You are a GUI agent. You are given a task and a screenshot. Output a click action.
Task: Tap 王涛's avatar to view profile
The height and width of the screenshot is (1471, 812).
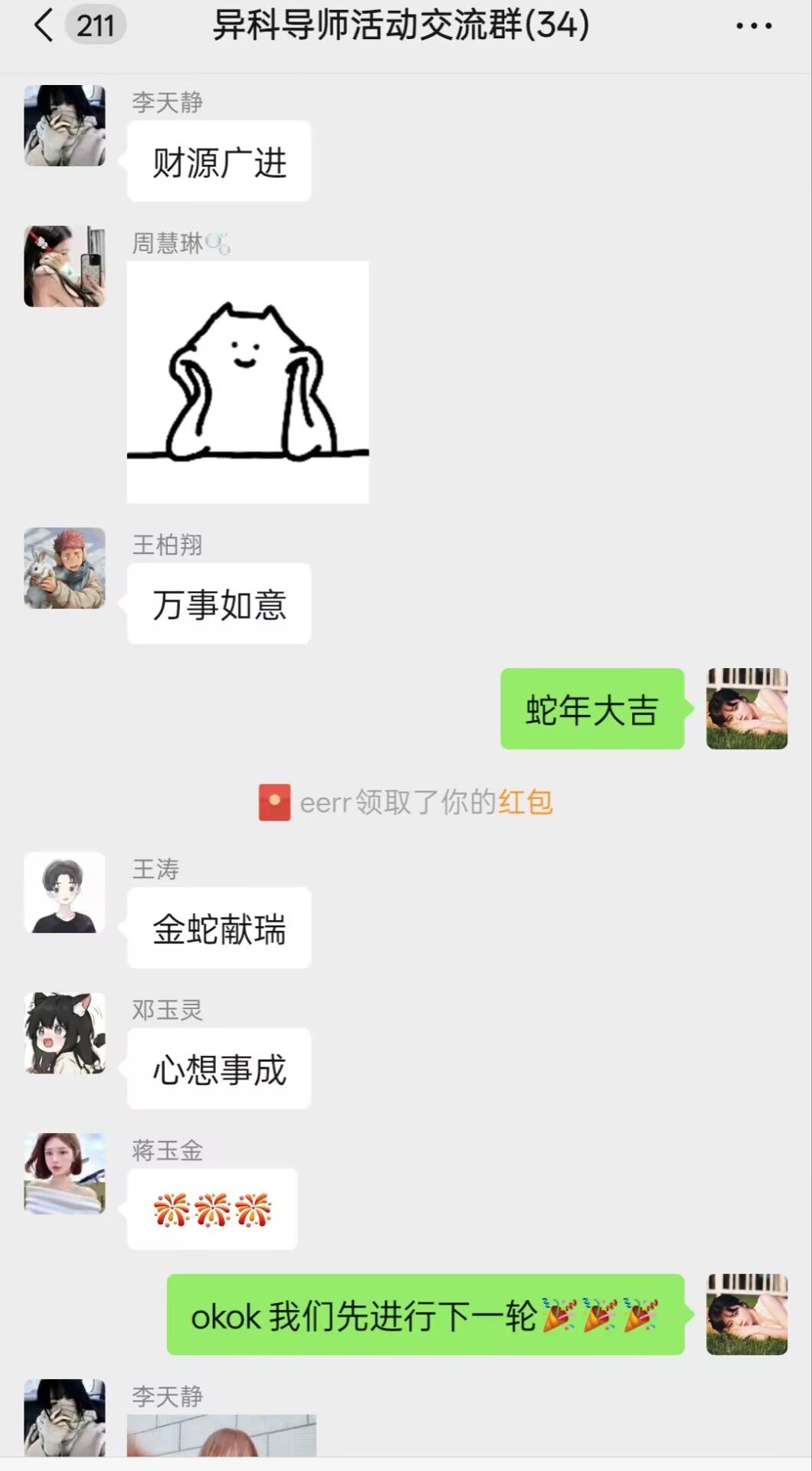[64, 893]
